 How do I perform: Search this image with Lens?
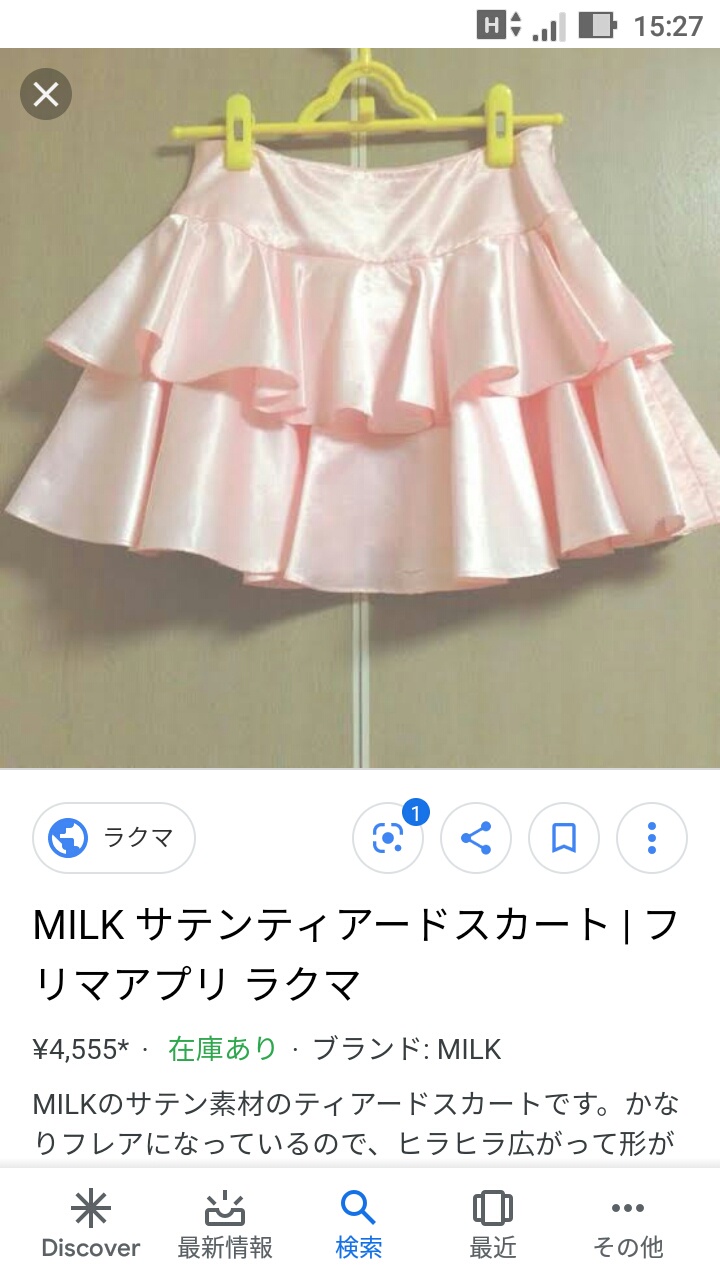tap(387, 838)
